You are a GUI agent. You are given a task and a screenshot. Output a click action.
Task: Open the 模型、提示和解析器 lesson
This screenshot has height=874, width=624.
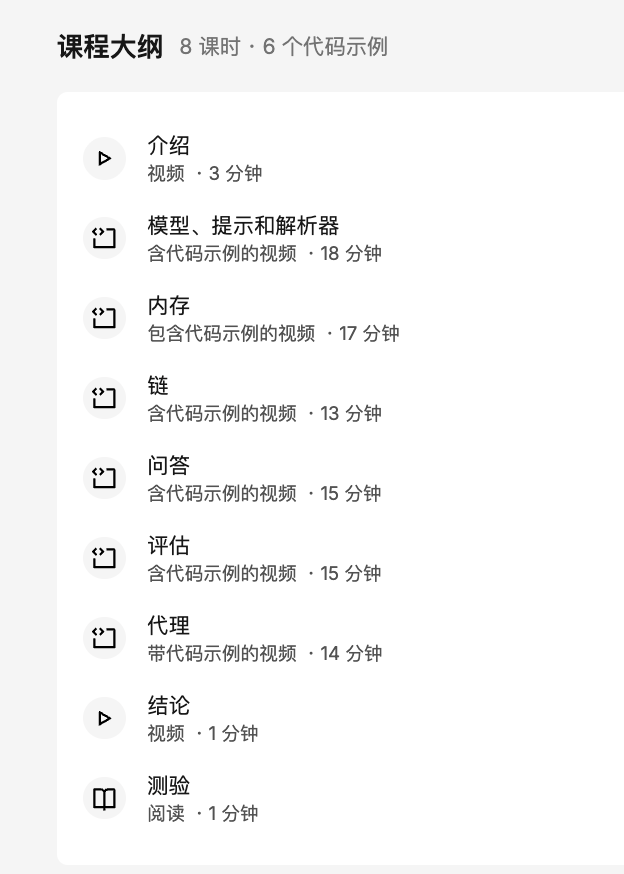(x=243, y=226)
